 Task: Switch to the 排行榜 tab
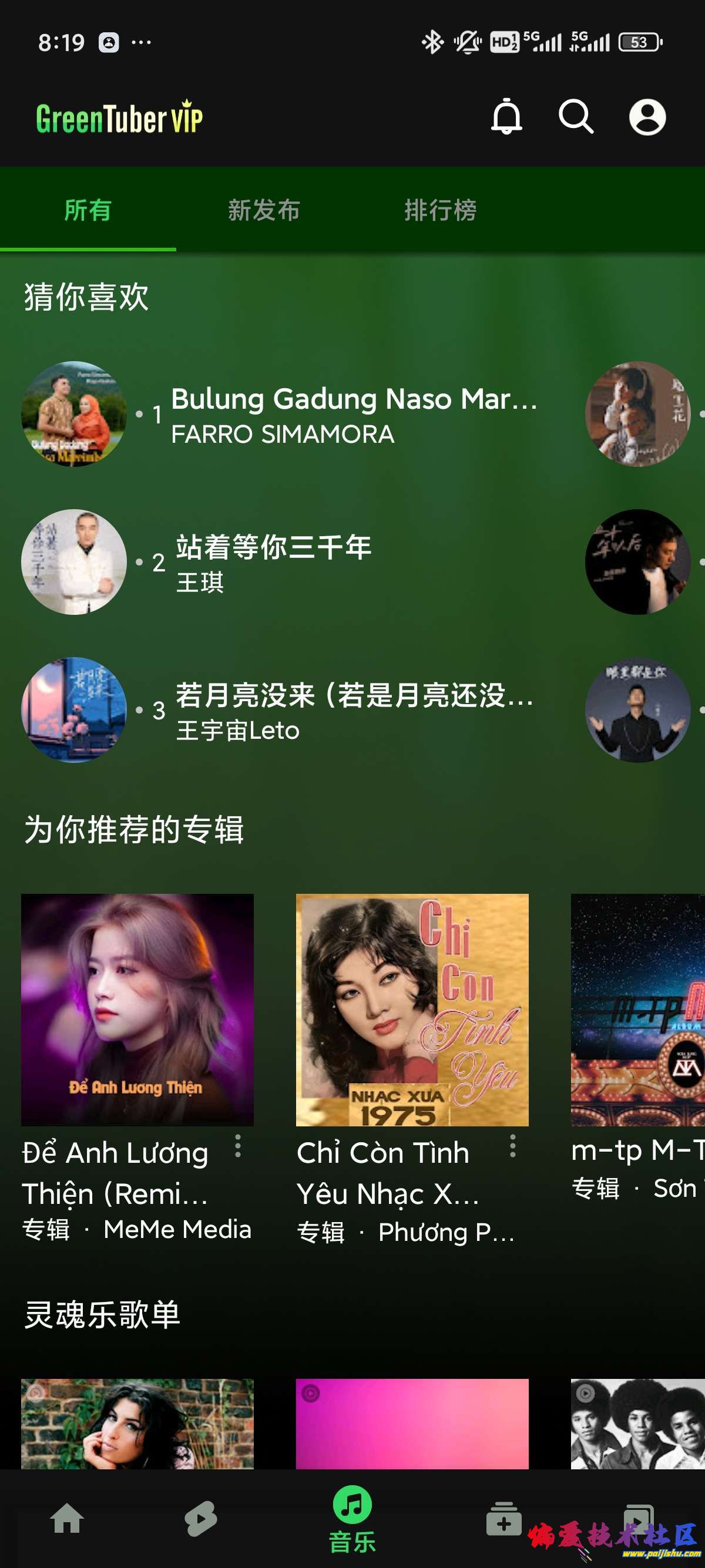(x=440, y=210)
